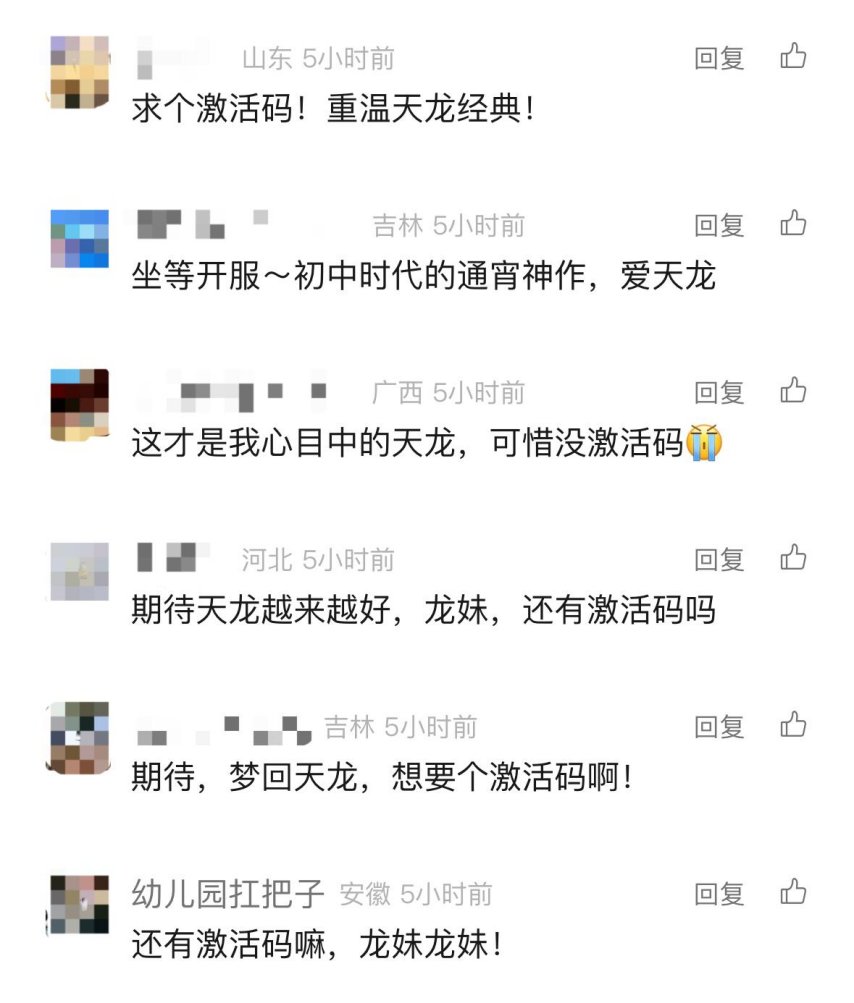Viewport: 854px width, 1003px height.
Task: Like the comment 求个激活码！重温天龙经典！
Action: pos(793,56)
